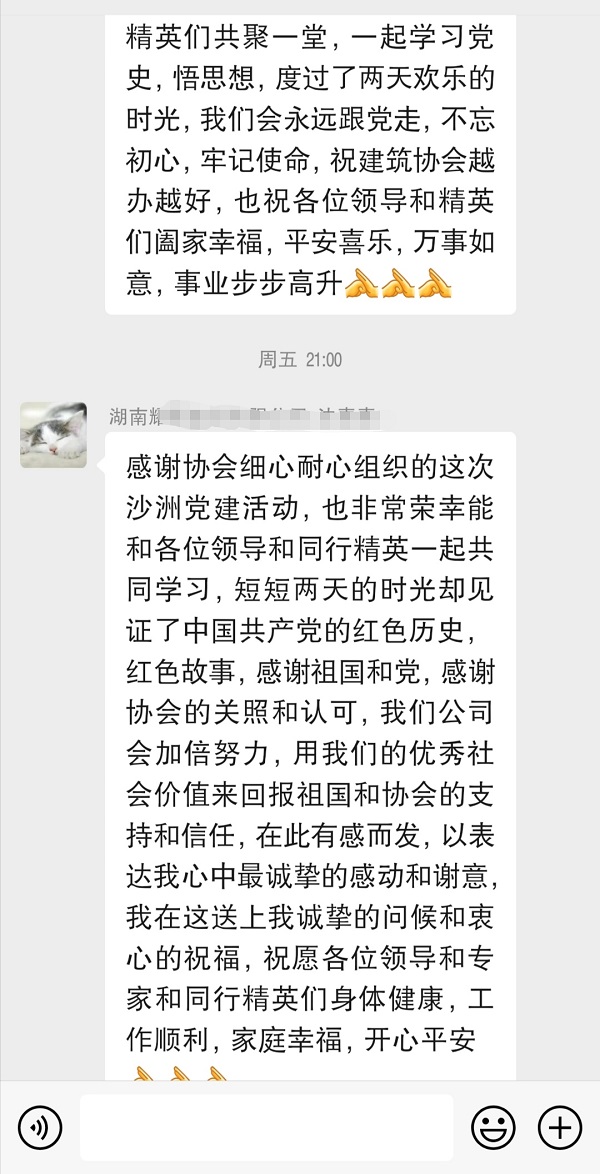Switch to voice message input
600x1174 pixels.
pyautogui.click(x=40, y=1127)
